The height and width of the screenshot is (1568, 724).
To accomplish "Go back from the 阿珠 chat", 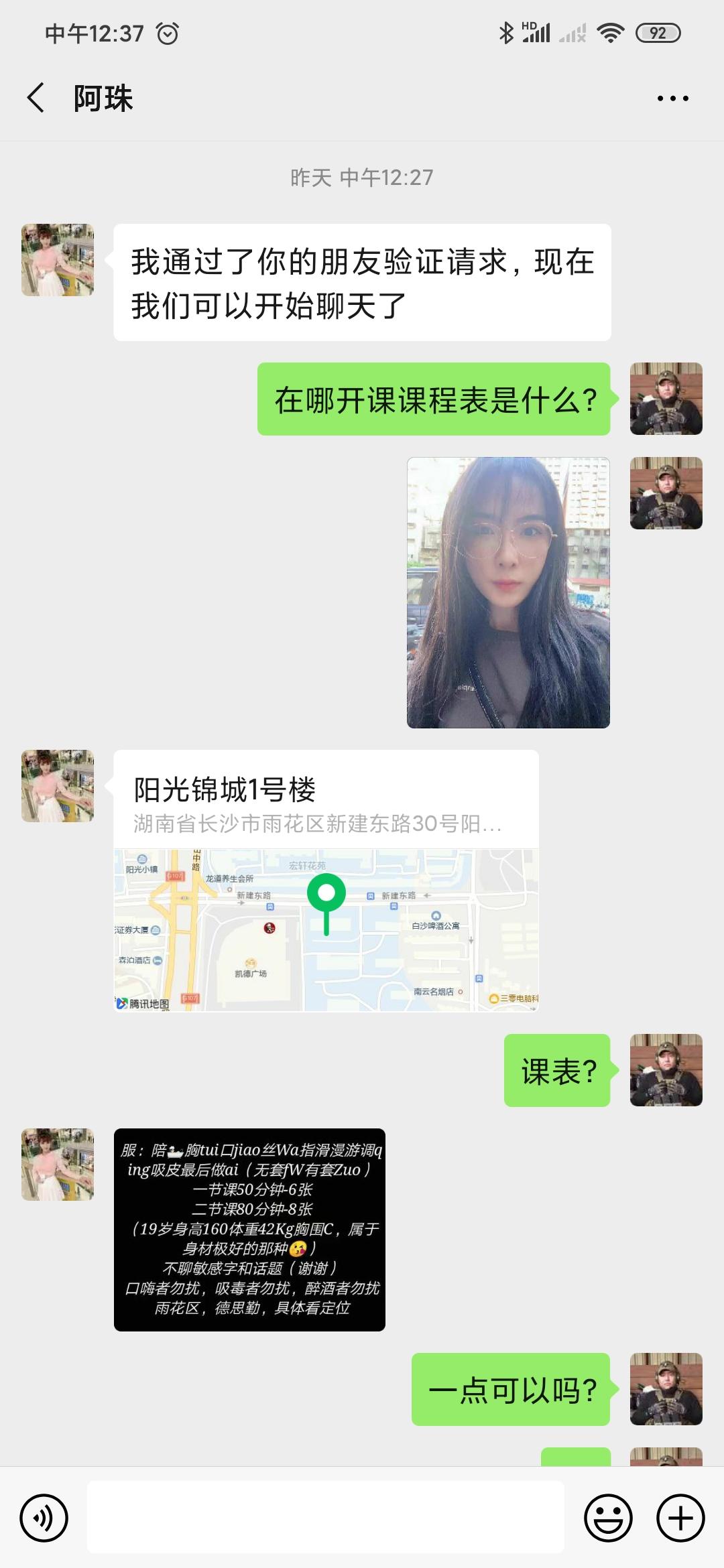I will pyautogui.click(x=36, y=98).
